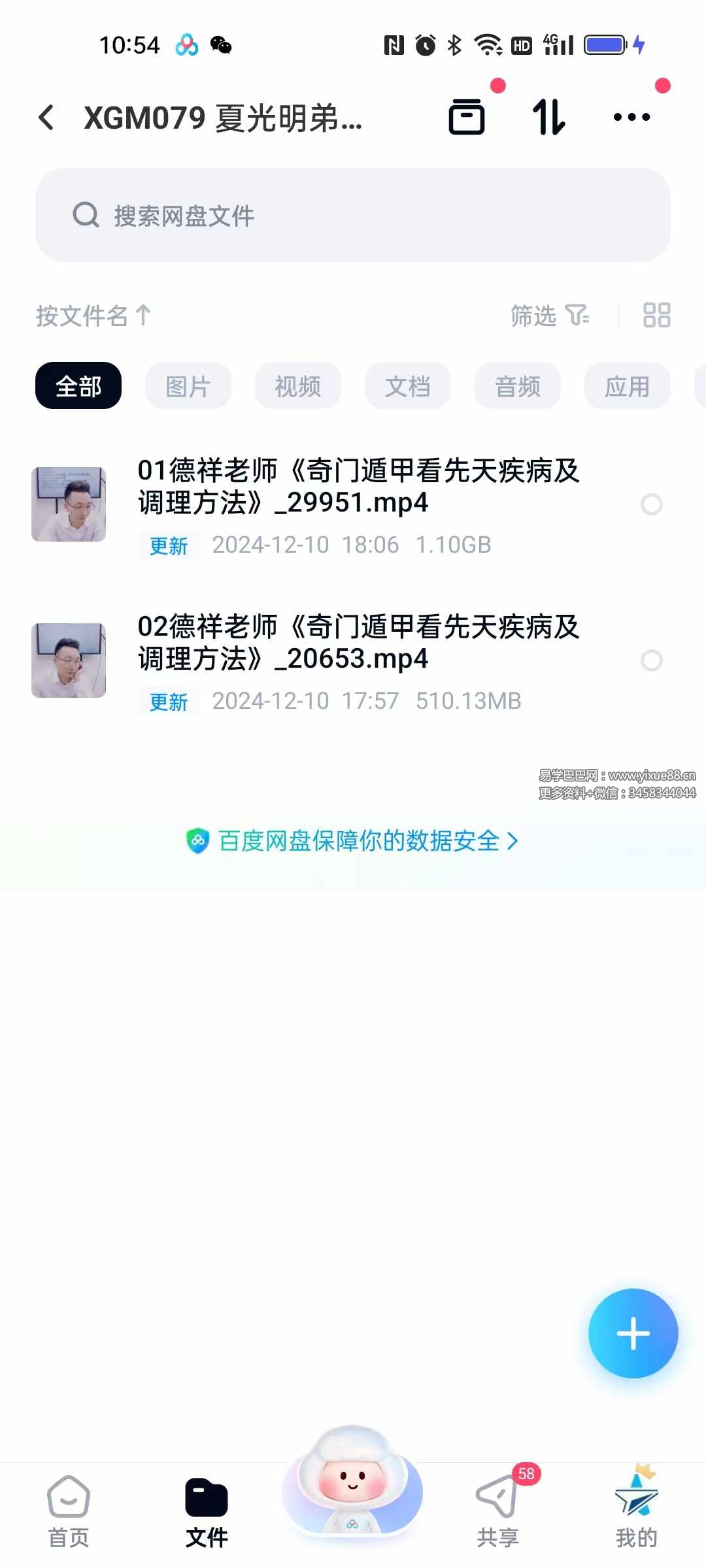The width and height of the screenshot is (706, 1568).
Task: Select the 音频 category chip
Action: click(517, 385)
